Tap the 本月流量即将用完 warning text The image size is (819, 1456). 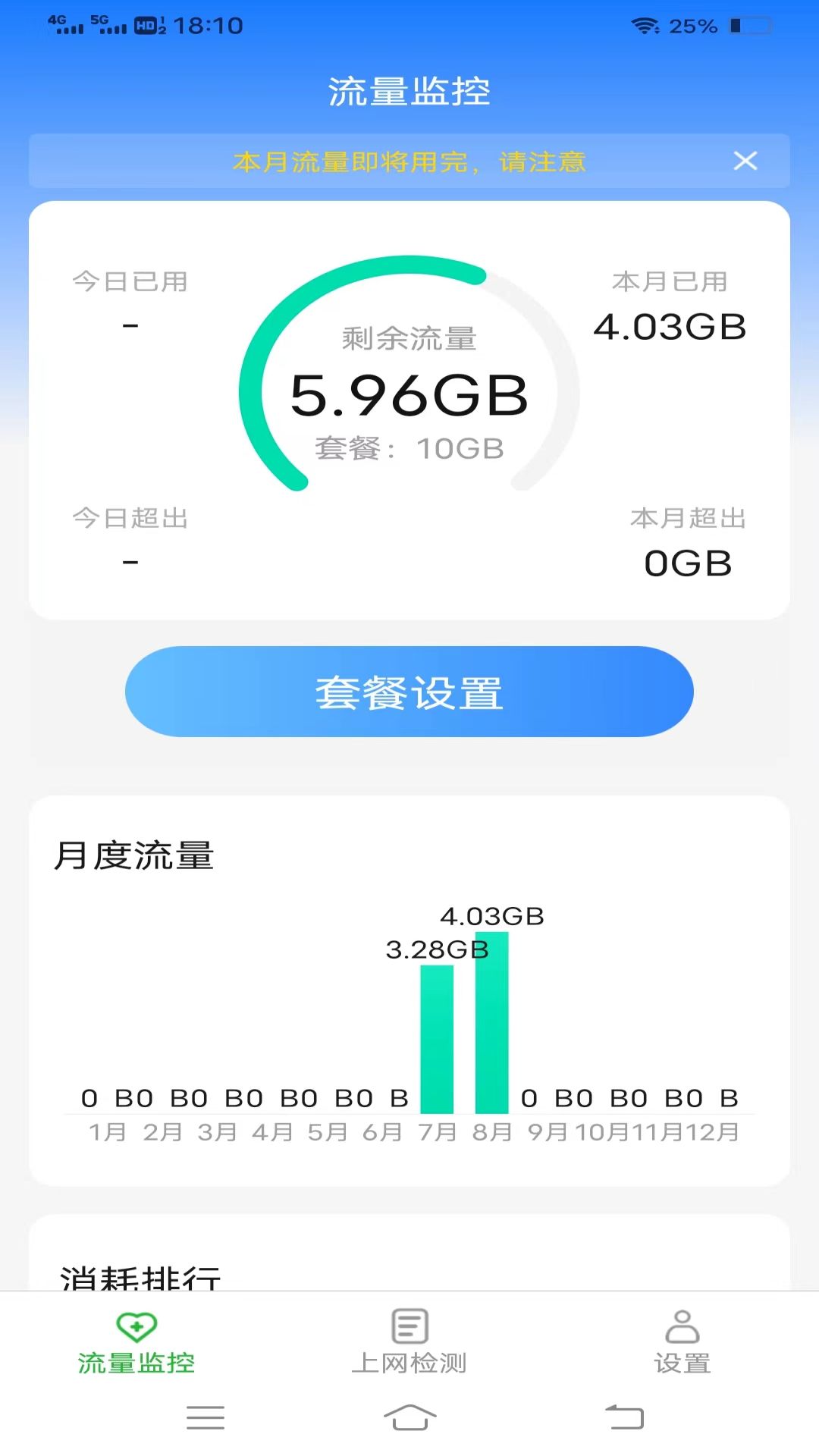coord(409,162)
